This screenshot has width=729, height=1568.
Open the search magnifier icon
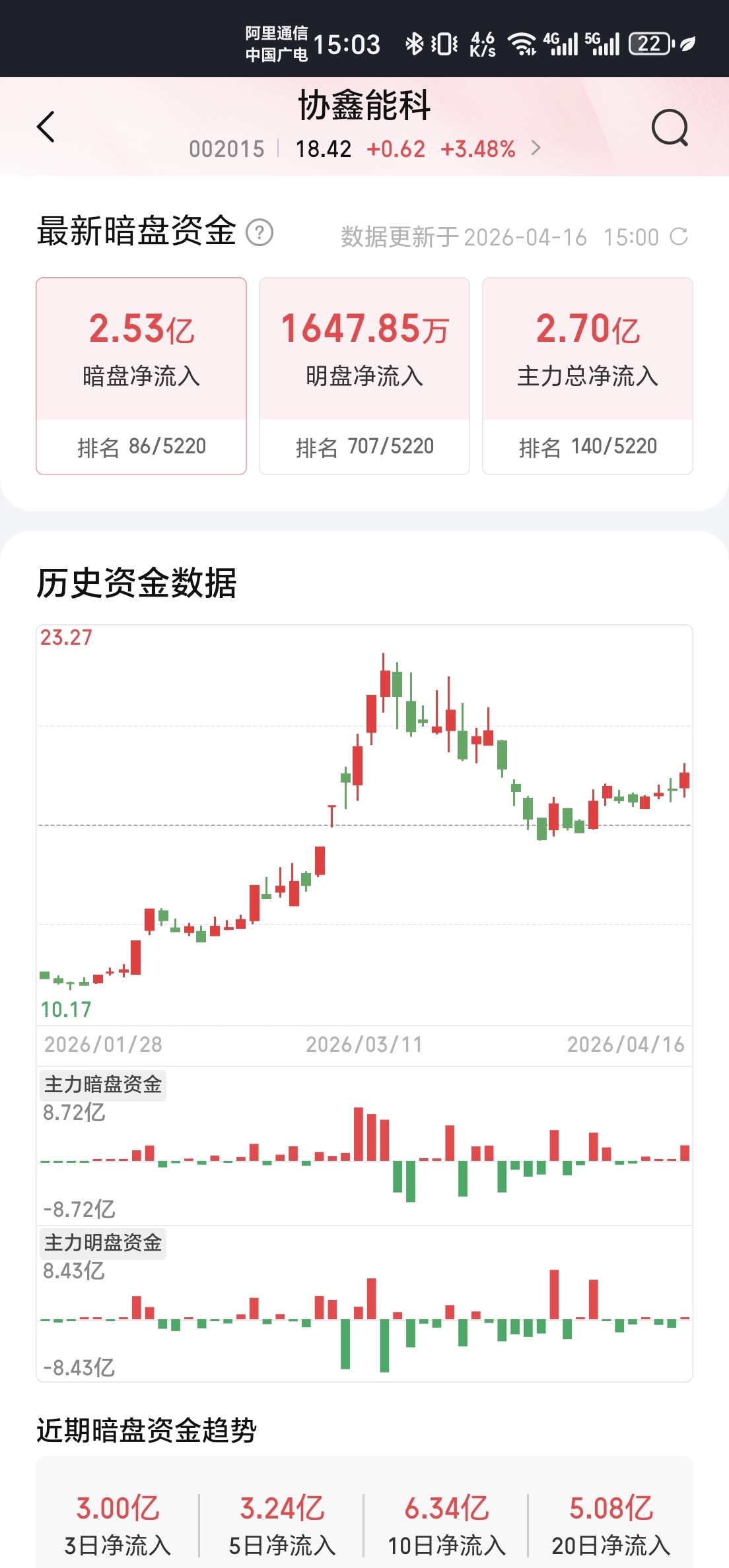[670, 127]
